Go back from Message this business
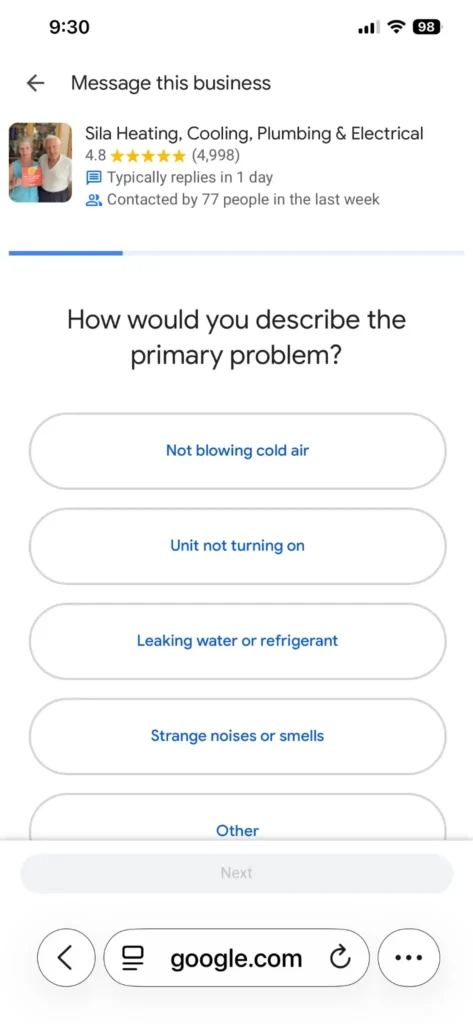 pyautogui.click(x=35, y=83)
